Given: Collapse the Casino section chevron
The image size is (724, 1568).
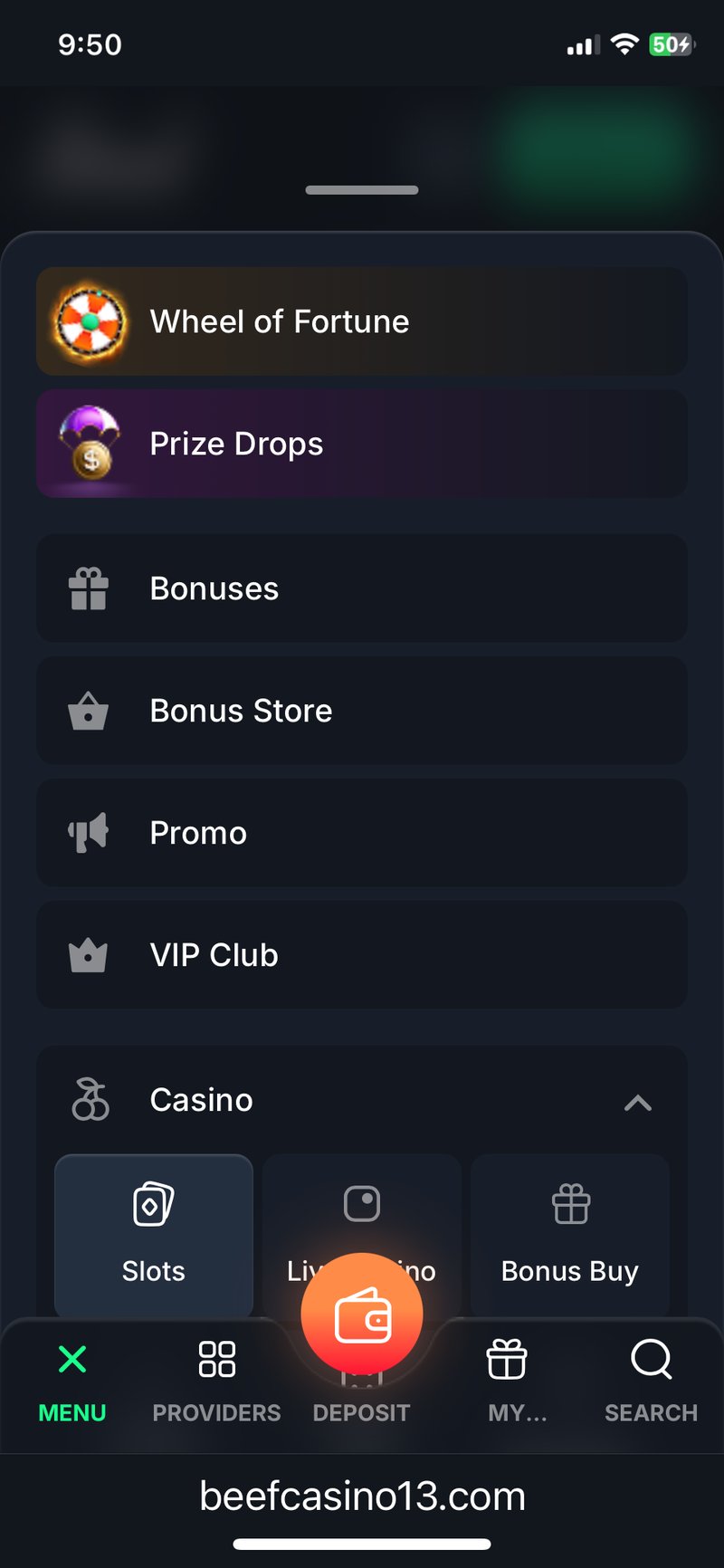Looking at the screenshot, I should (x=639, y=1104).
